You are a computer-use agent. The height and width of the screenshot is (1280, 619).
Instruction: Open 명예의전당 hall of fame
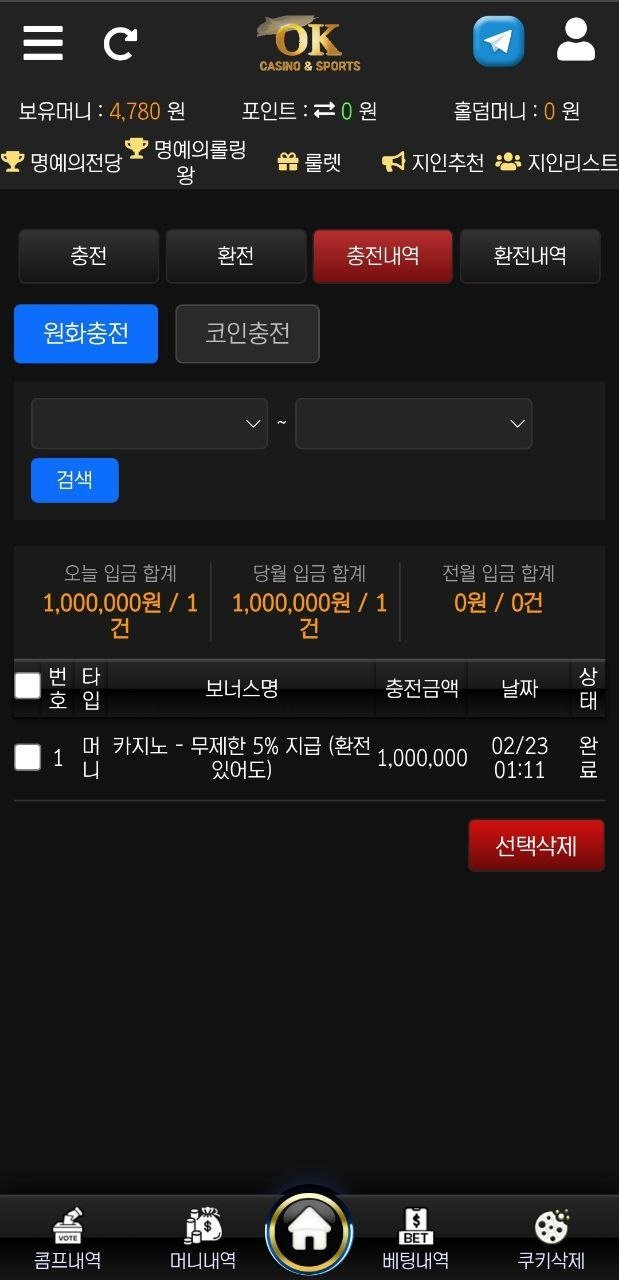pos(62,162)
